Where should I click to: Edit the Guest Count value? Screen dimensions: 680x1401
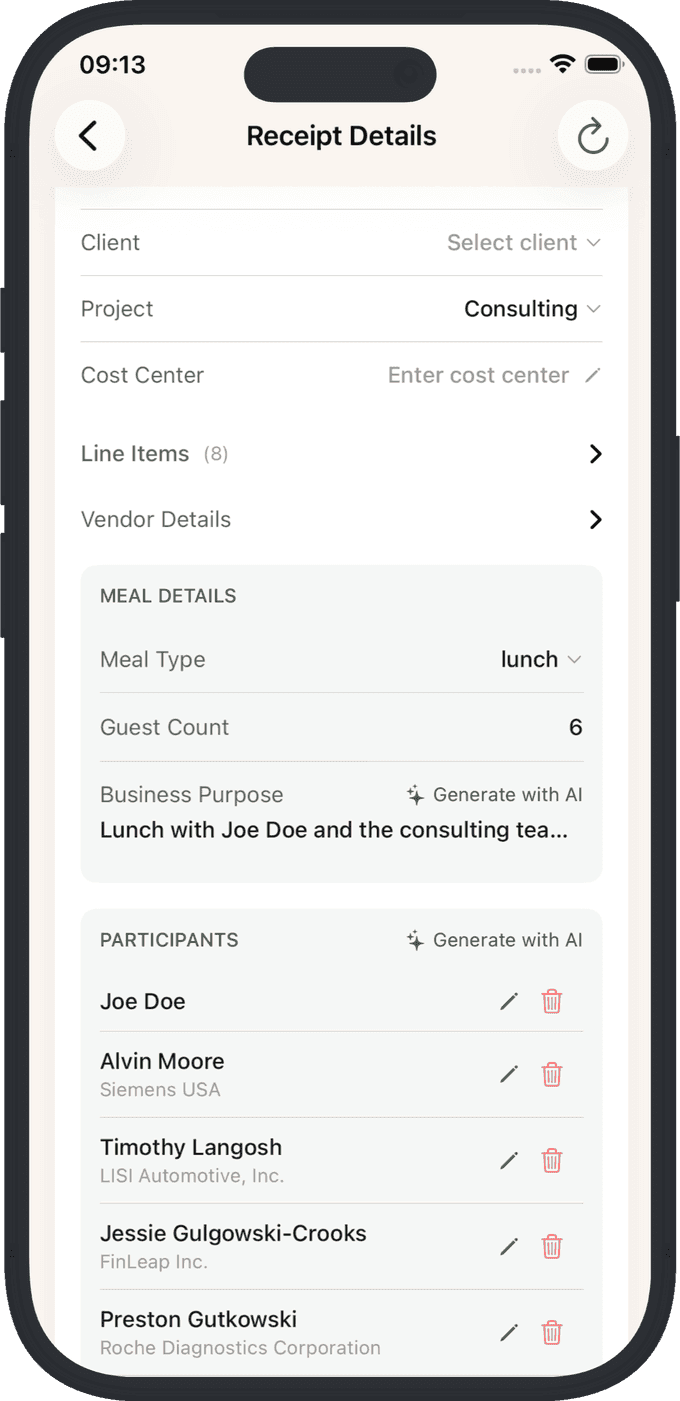(575, 728)
